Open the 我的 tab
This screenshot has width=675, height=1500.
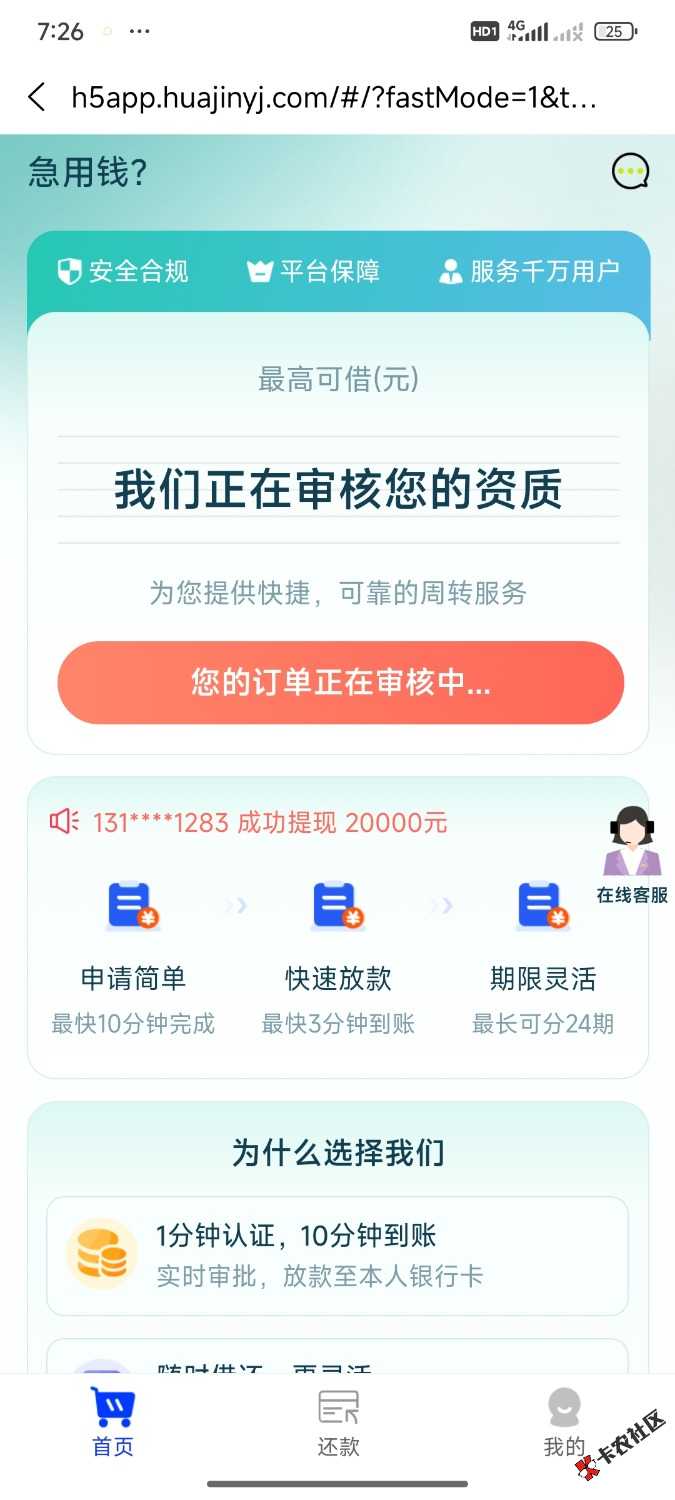pos(564,1423)
